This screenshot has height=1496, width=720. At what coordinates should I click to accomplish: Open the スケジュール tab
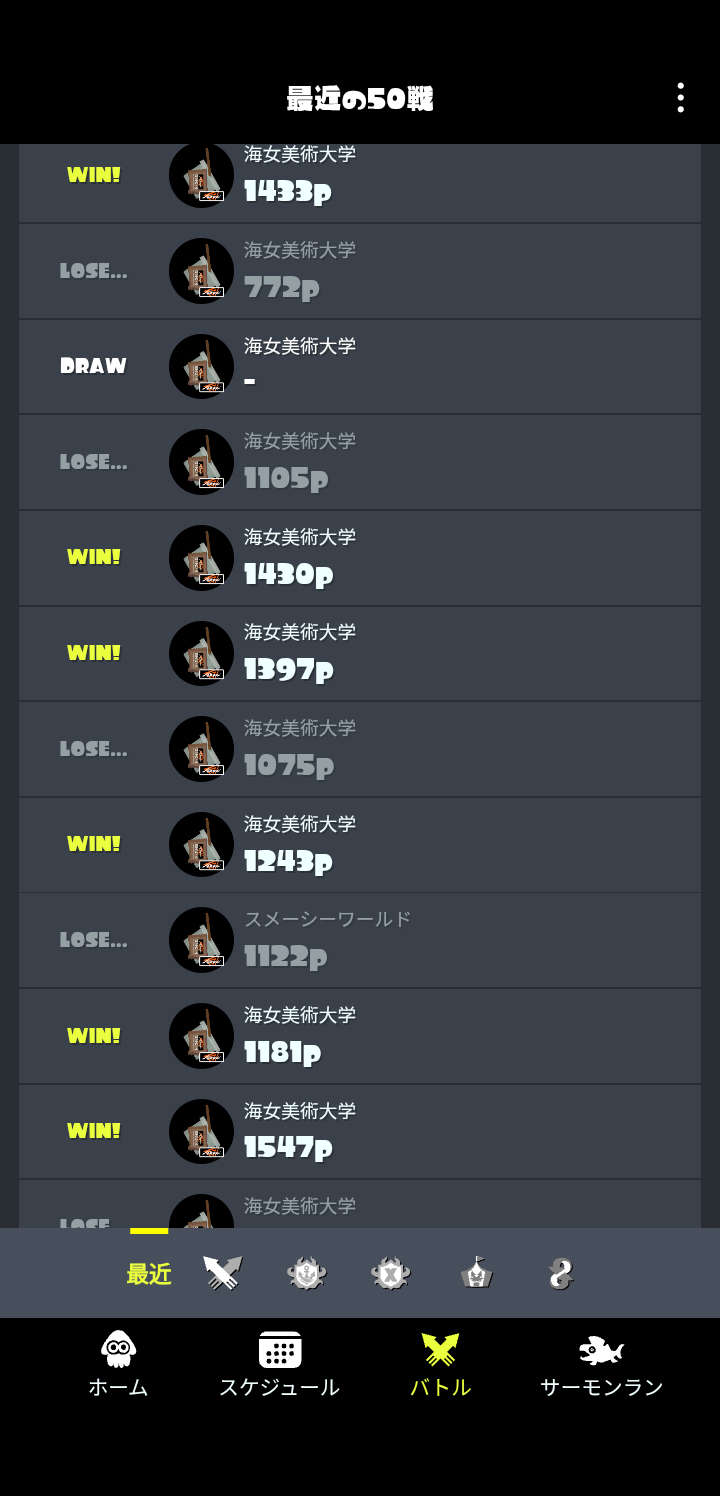click(279, 1364)
